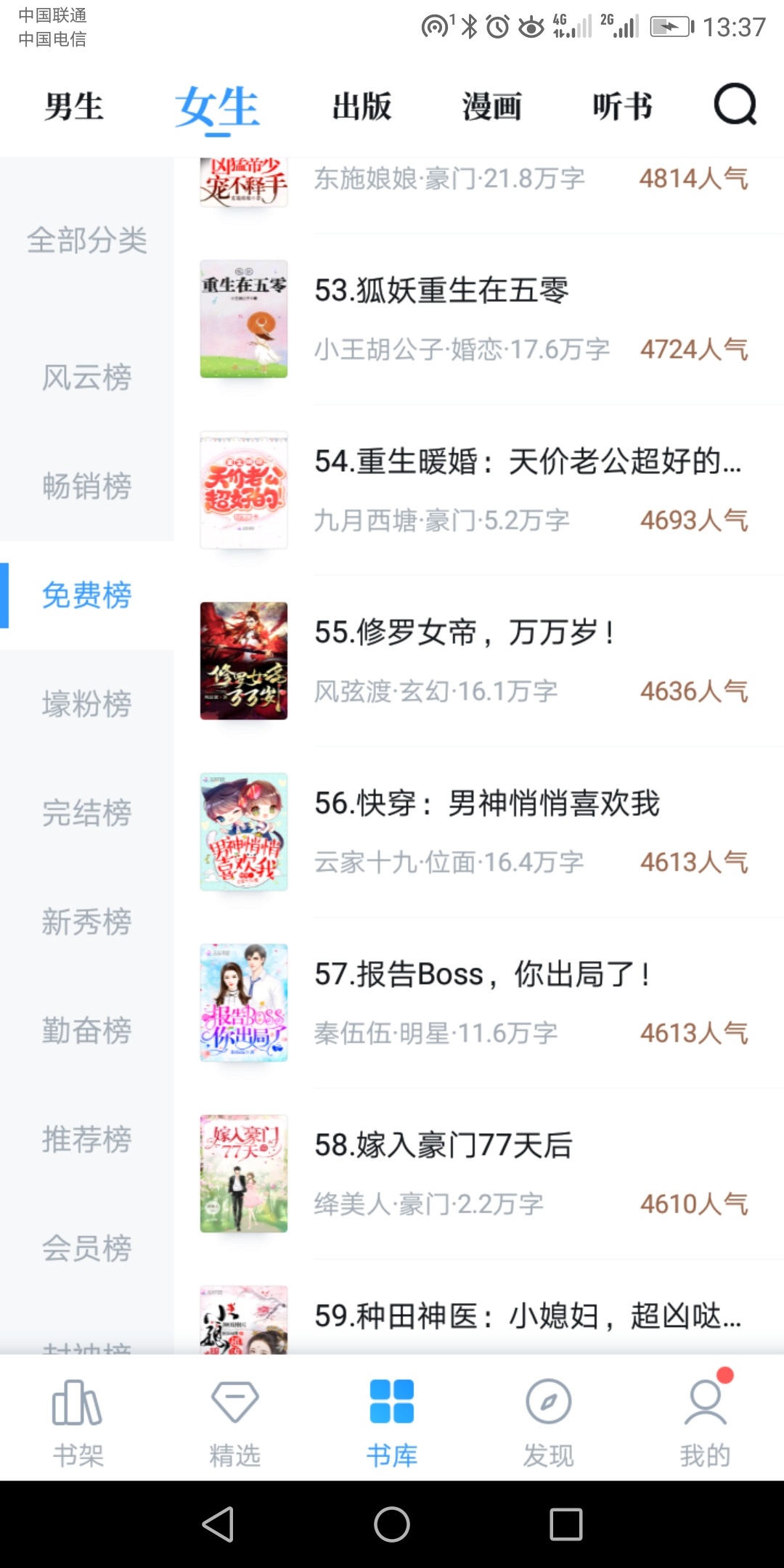Select 全部分类 in the sidebar

[x=87, y=240]
